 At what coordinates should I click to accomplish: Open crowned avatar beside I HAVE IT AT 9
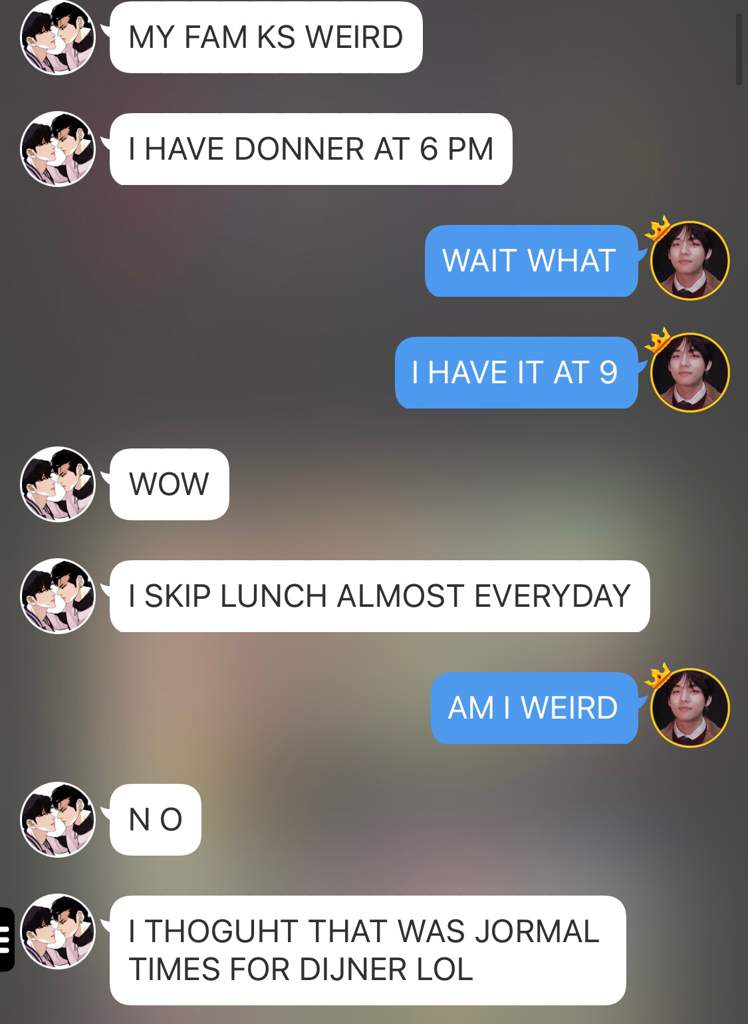pos(690,372)
